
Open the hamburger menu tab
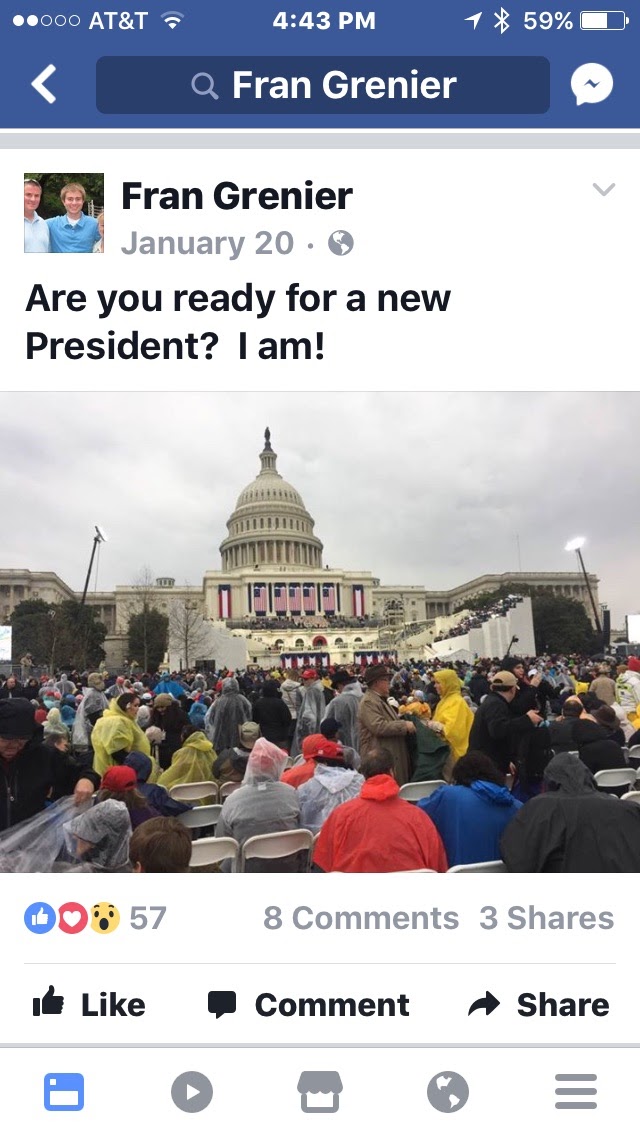(x=576, y=1092)
